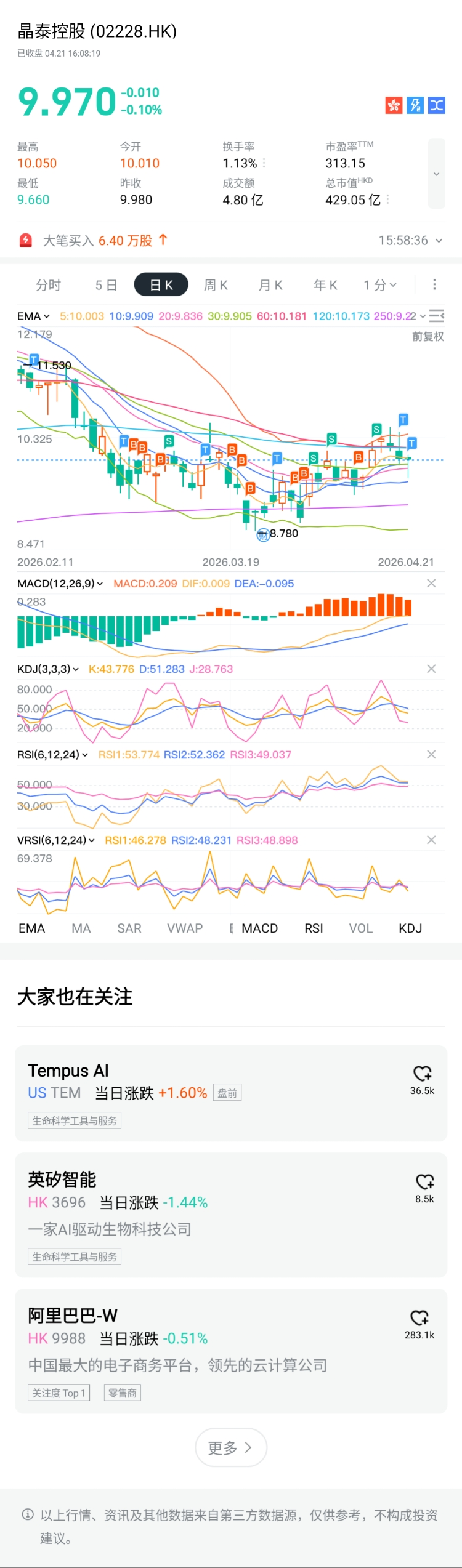Open chart overflow menu (three dots)
Viewport: 462px width, 1568px height.
434,284
